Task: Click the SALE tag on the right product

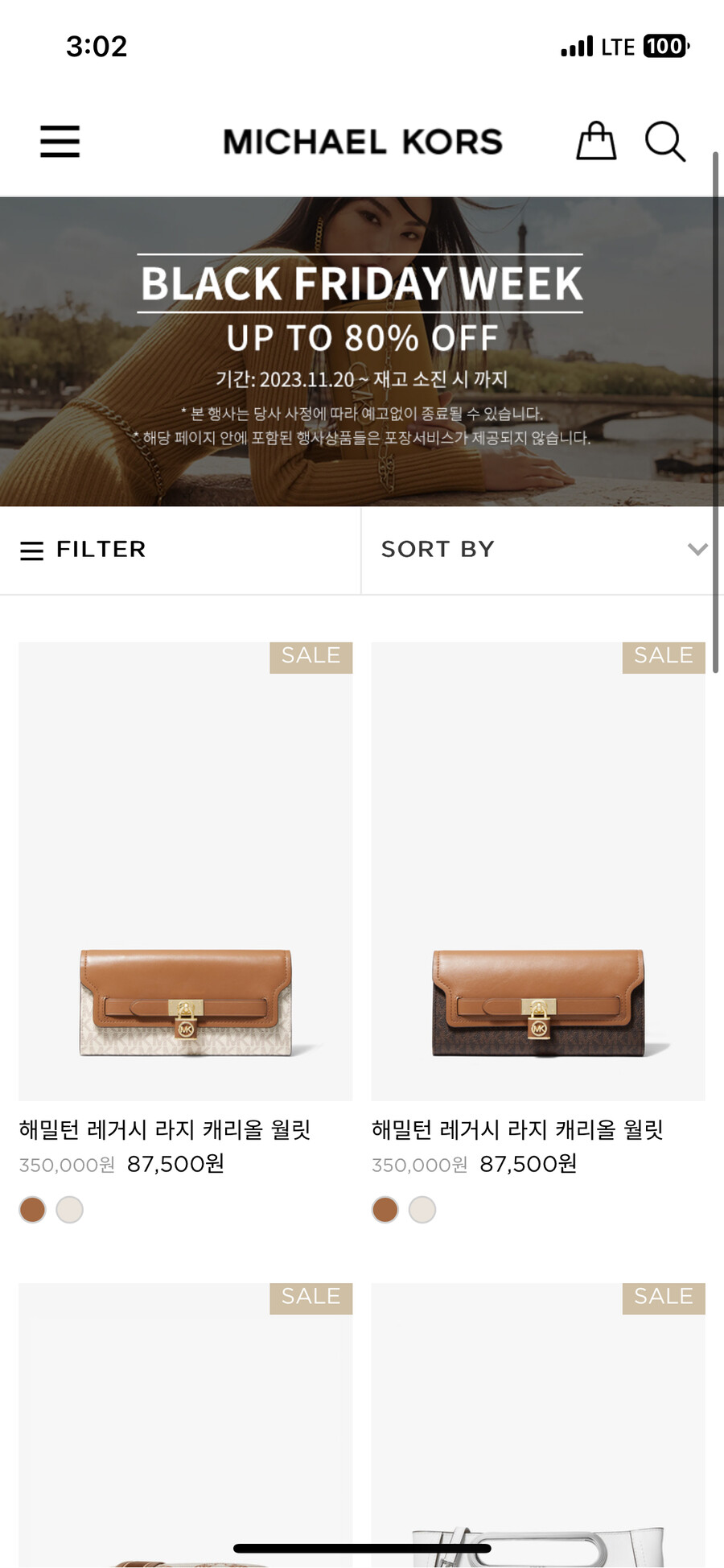Action: tap(663, 655)
